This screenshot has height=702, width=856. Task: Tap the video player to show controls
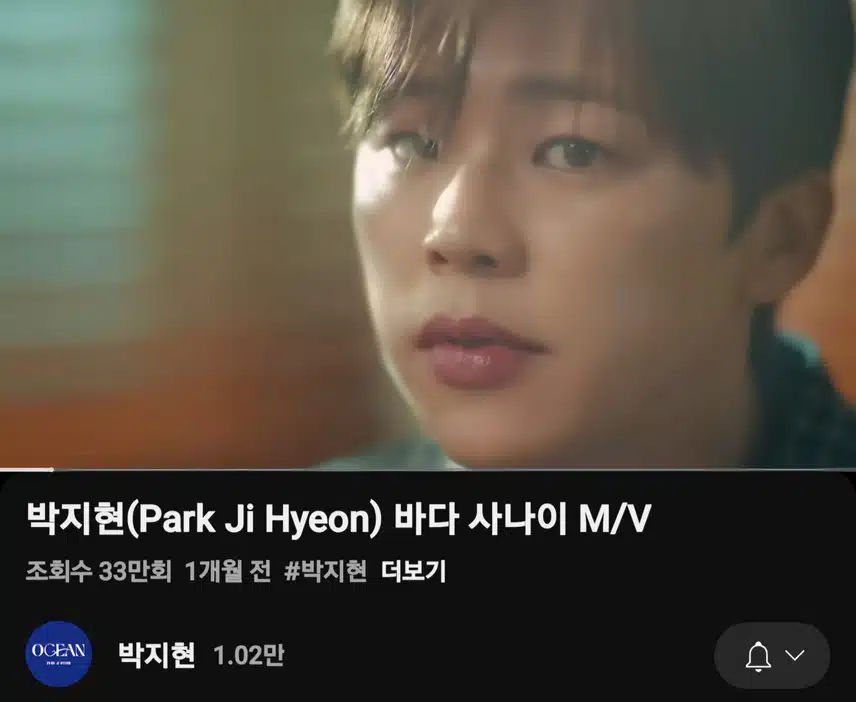(428, 234)
